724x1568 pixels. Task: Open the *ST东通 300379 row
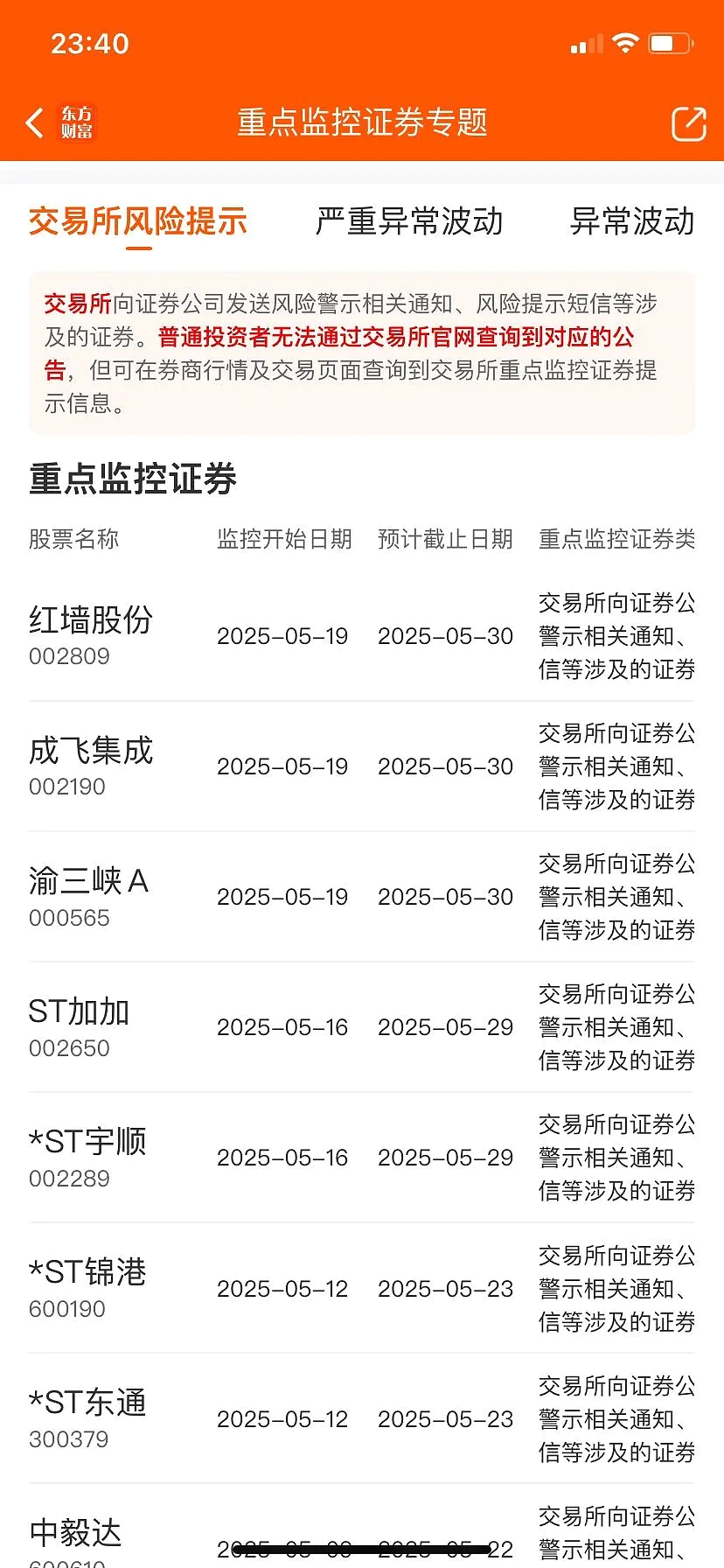point(362,1418)
